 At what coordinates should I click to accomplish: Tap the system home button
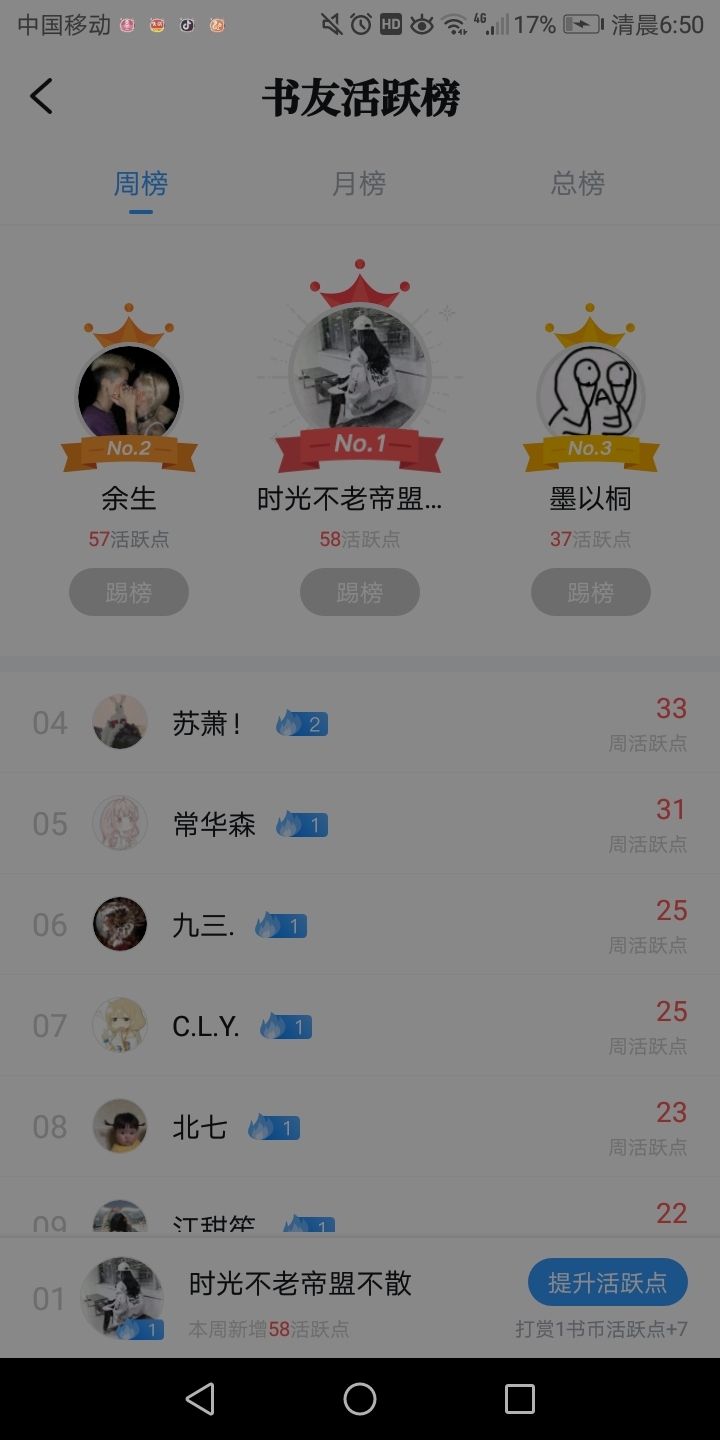[x=360, y=1399]
